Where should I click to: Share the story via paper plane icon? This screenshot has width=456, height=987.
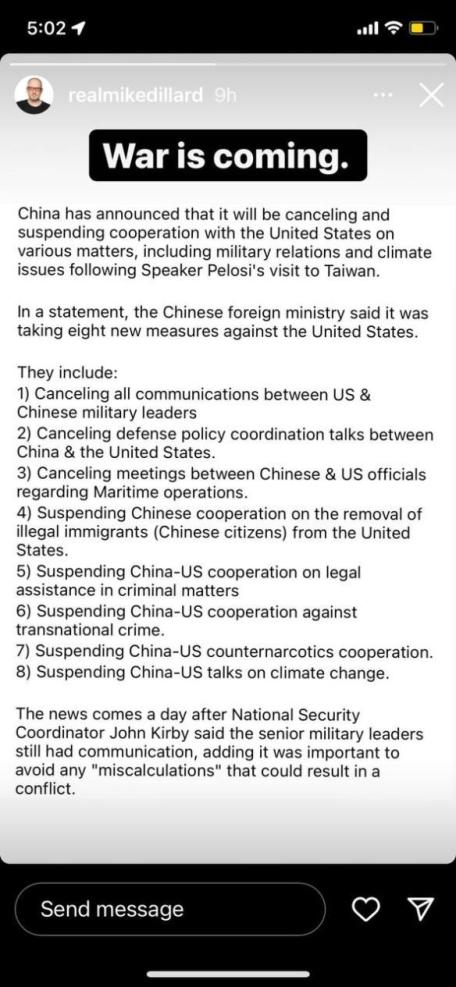[421, 908]
